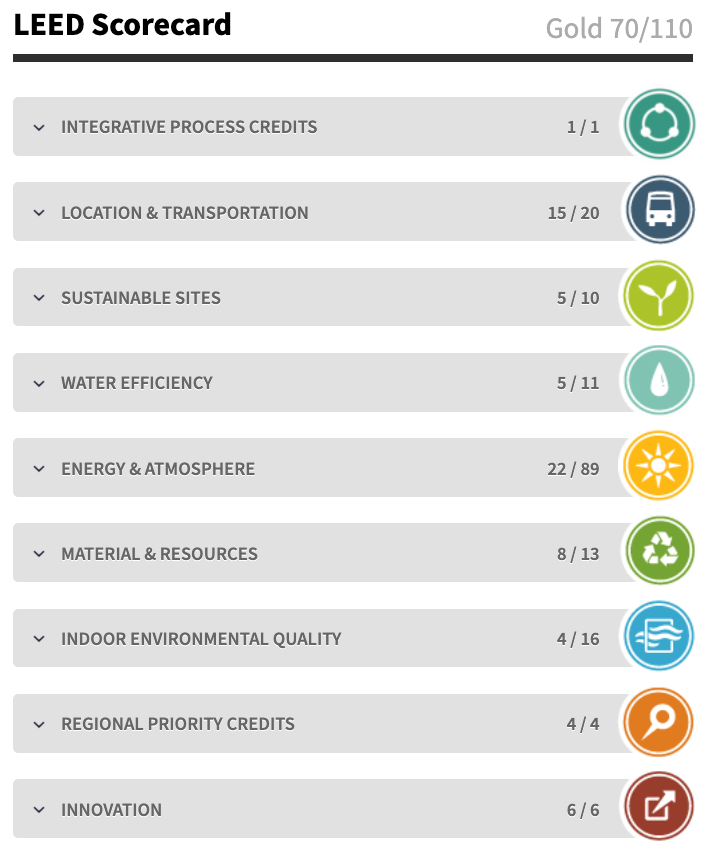The width and height of the screenshot is (716, 856).
Task: Expand the Innovation category
Action: [x=322, y=809]
